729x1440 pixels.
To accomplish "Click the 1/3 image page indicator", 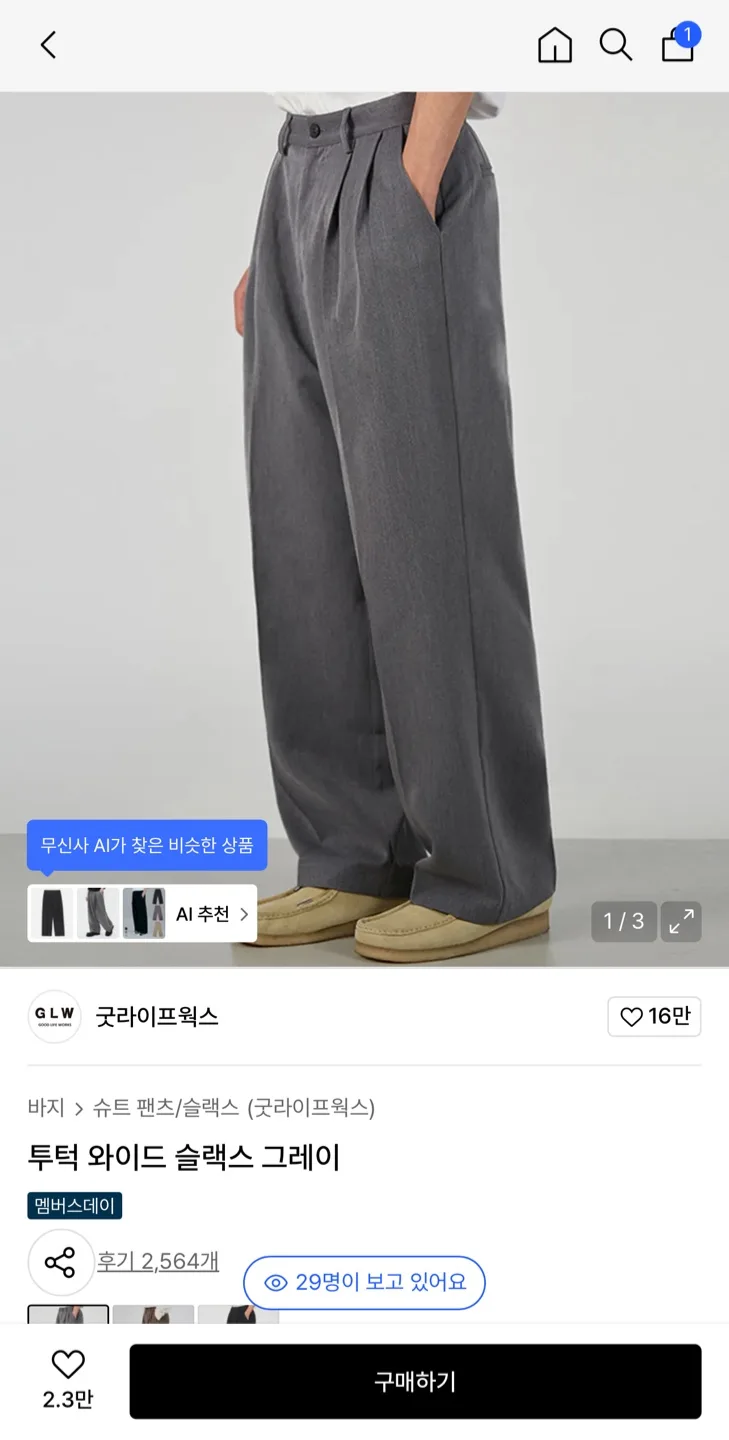I will [x=624, y=921].
